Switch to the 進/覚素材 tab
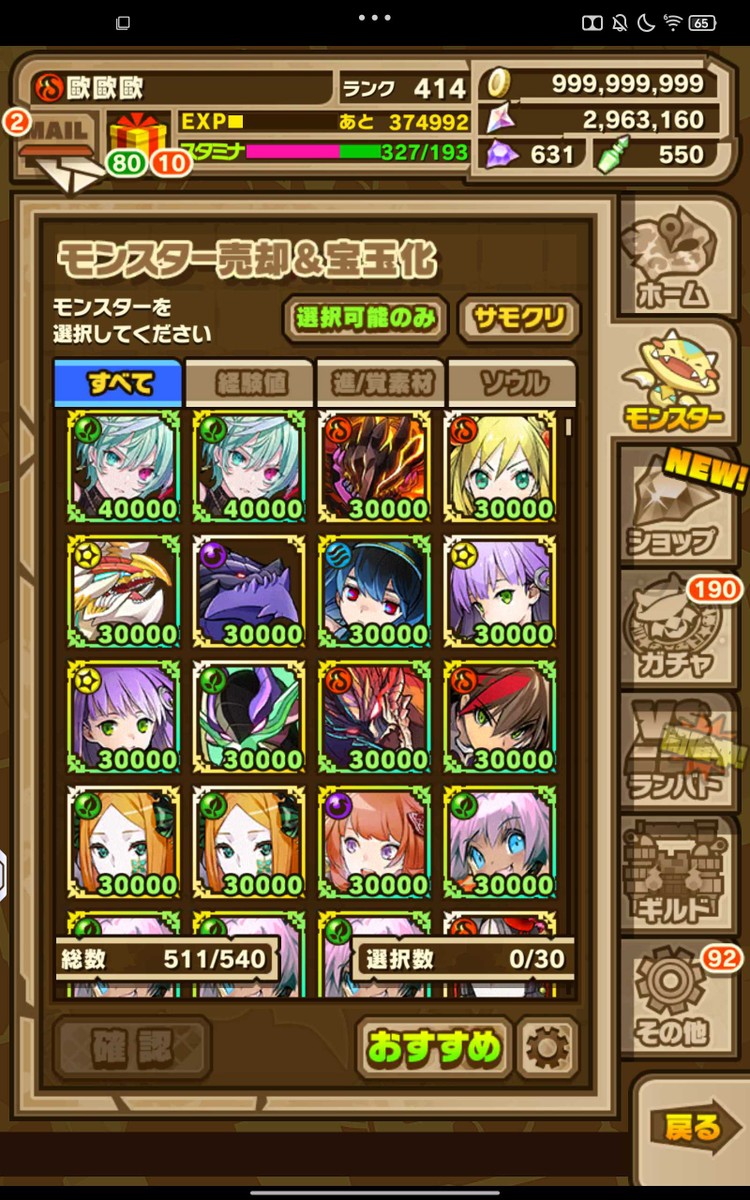Screen dimensions: 750x1200 coord(380,383)
